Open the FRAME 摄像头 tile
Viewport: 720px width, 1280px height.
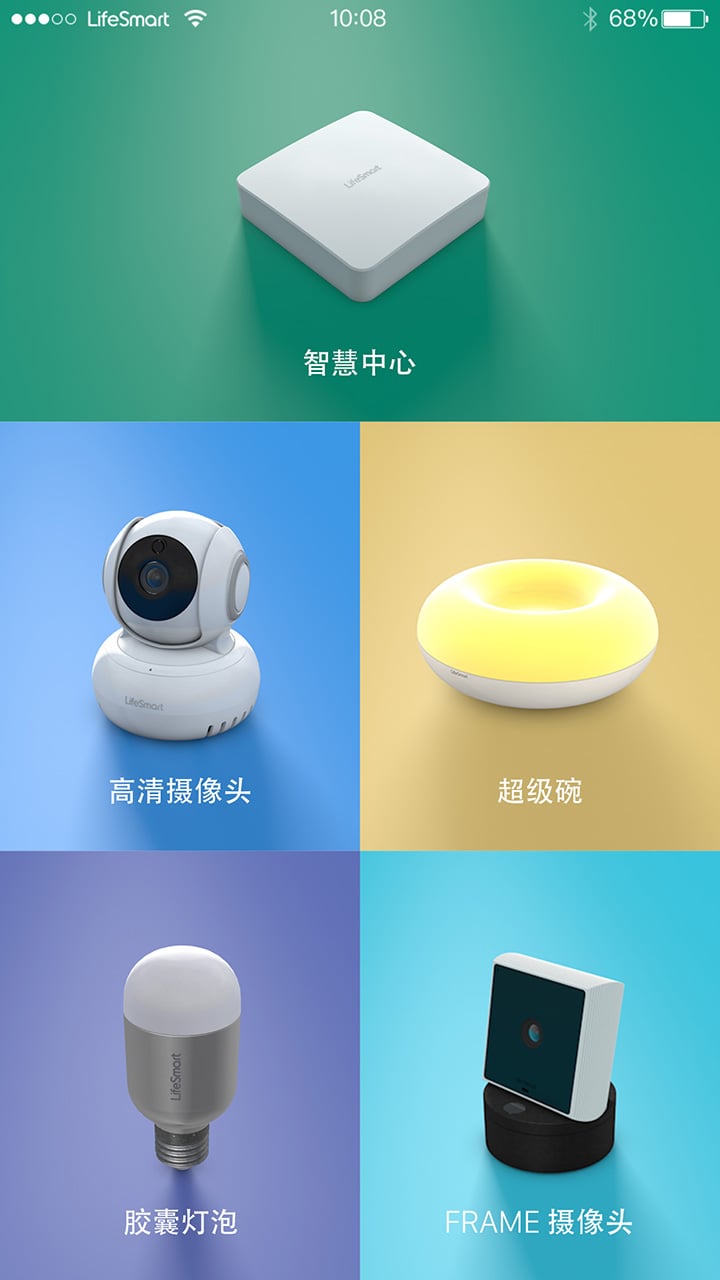[x=540, y=1065]
